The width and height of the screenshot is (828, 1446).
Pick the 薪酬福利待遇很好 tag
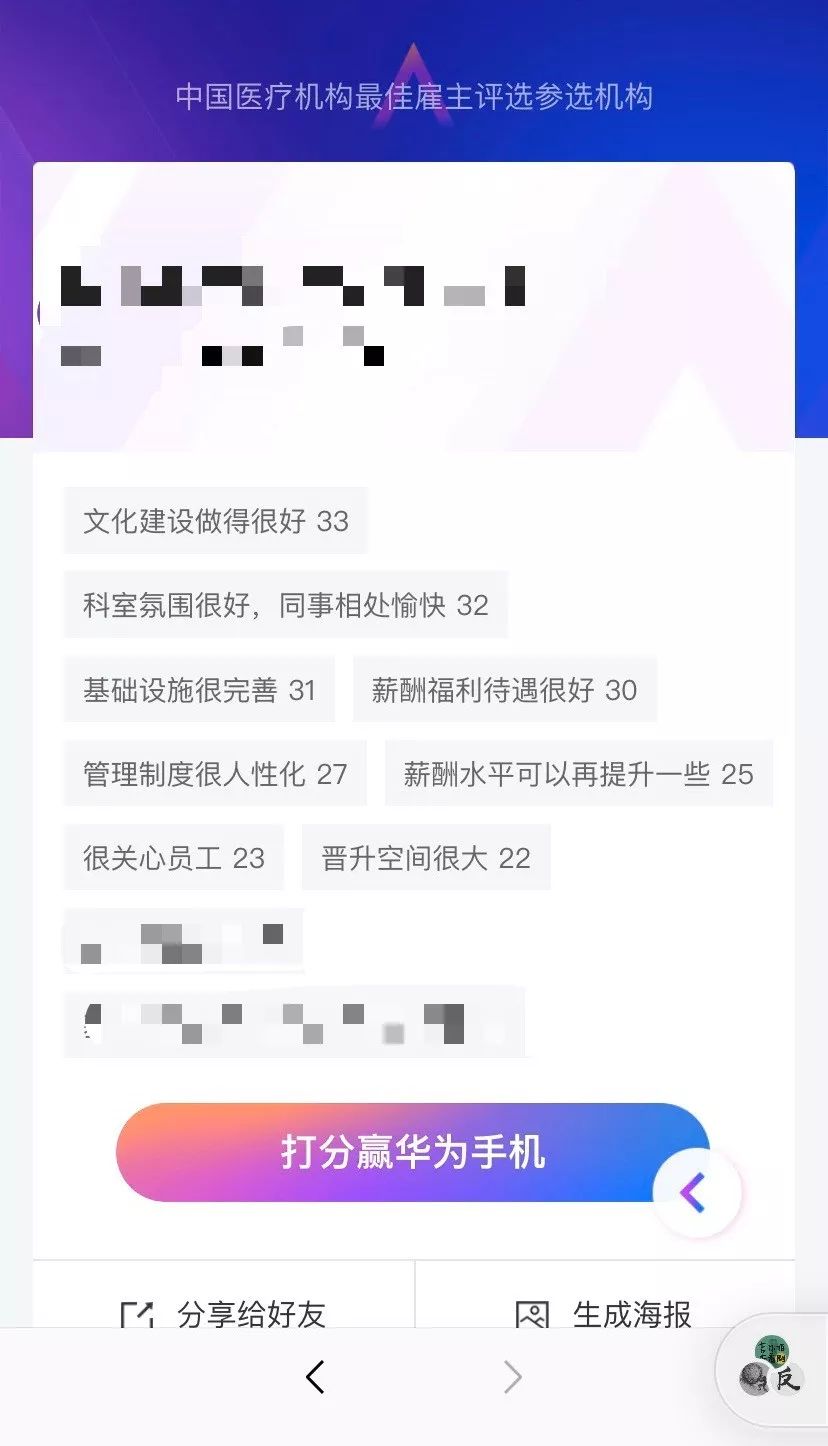[x=505, y=689]
